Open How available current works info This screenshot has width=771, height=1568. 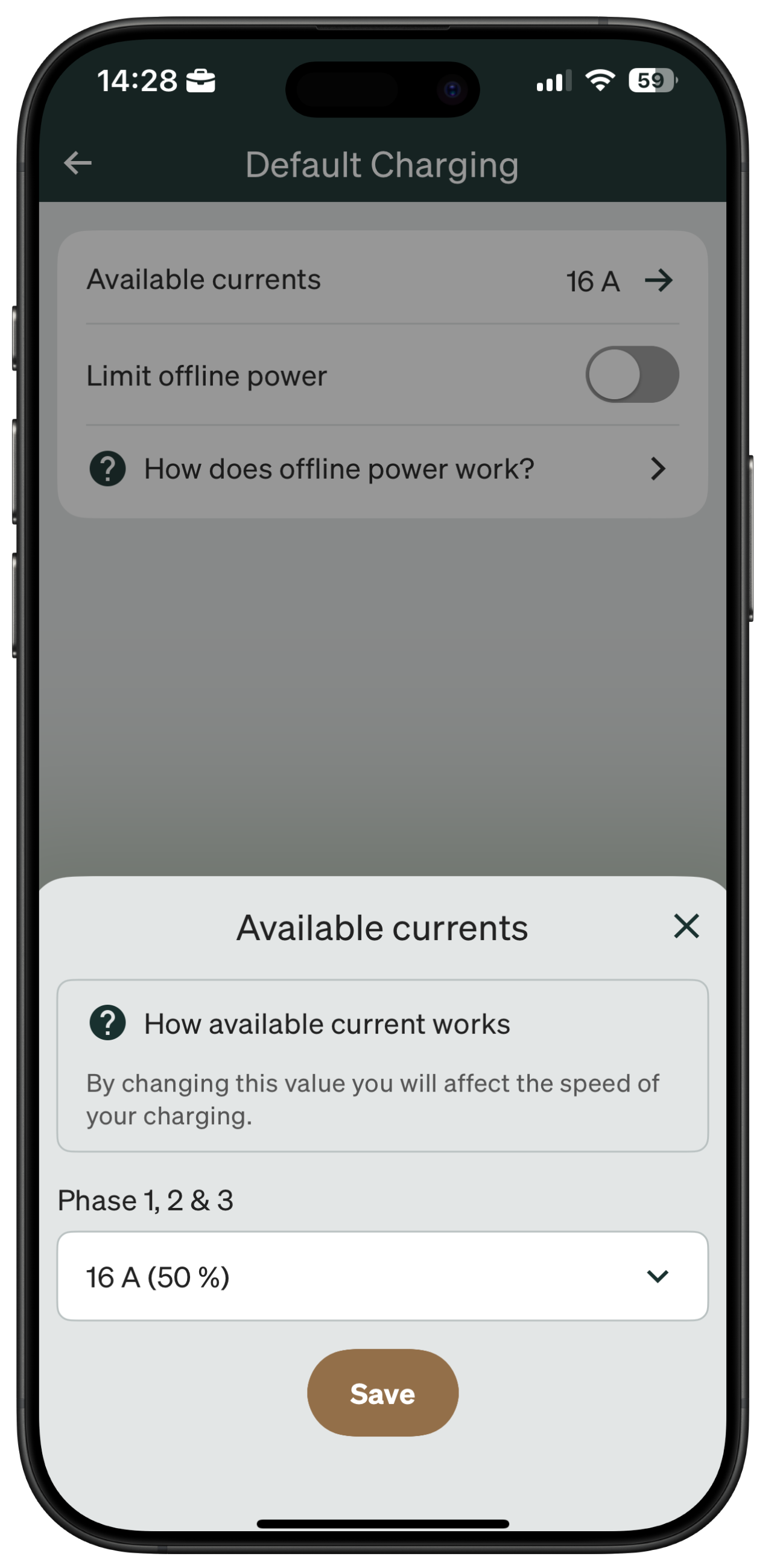326,1024
